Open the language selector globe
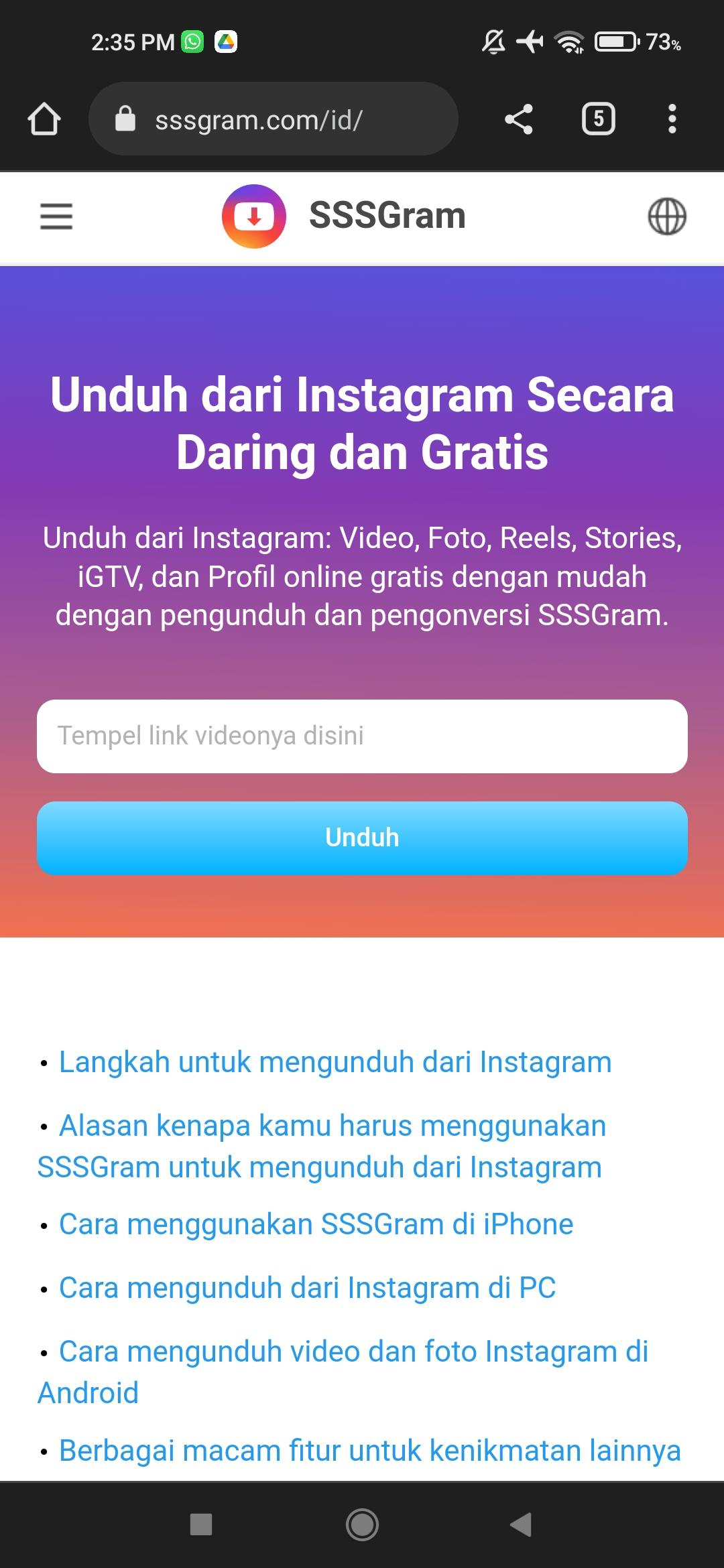Image resolution: width=724 pixels, height=1568 pixels. click(x=666, y=216)
